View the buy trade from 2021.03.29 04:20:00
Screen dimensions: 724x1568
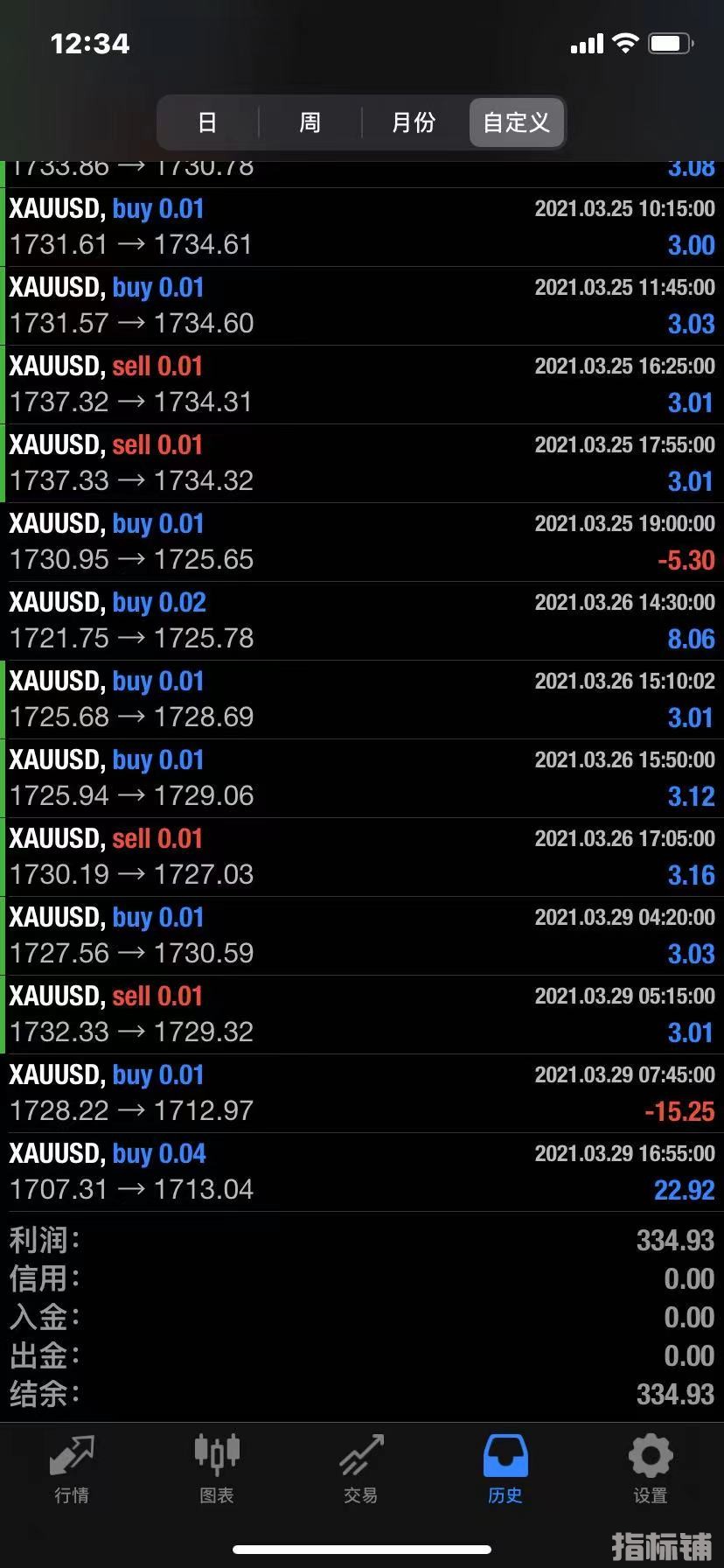point(362,935)
